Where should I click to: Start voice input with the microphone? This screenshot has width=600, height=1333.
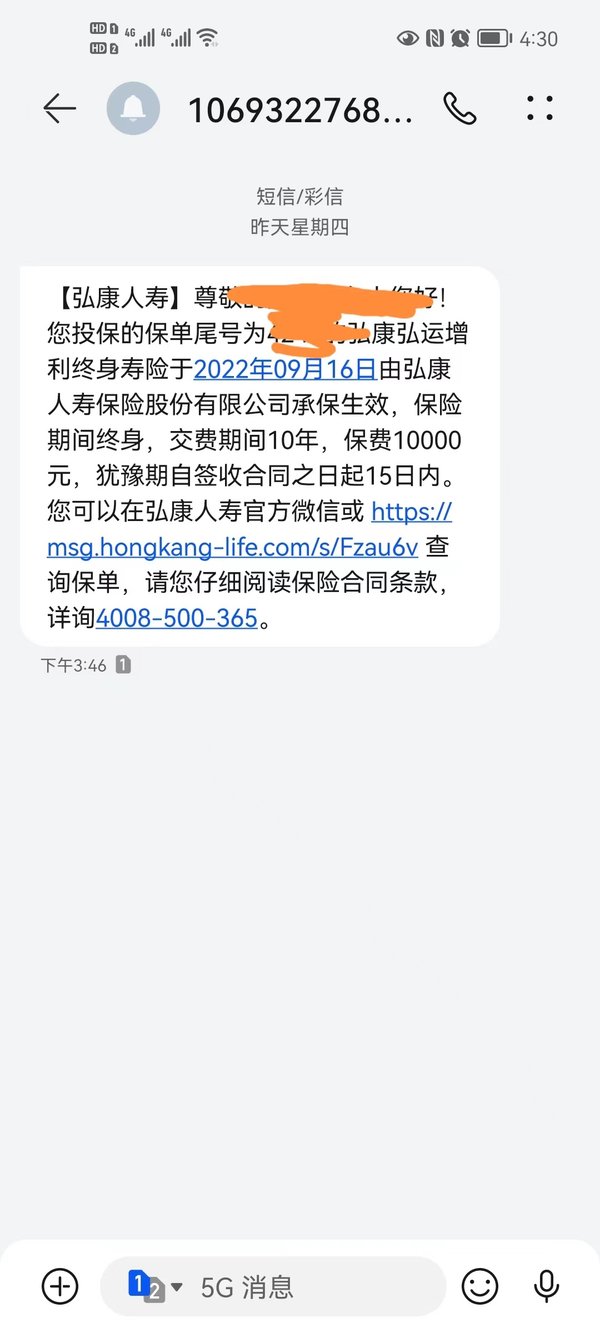pyautogui.click(x=547, y=1286)
